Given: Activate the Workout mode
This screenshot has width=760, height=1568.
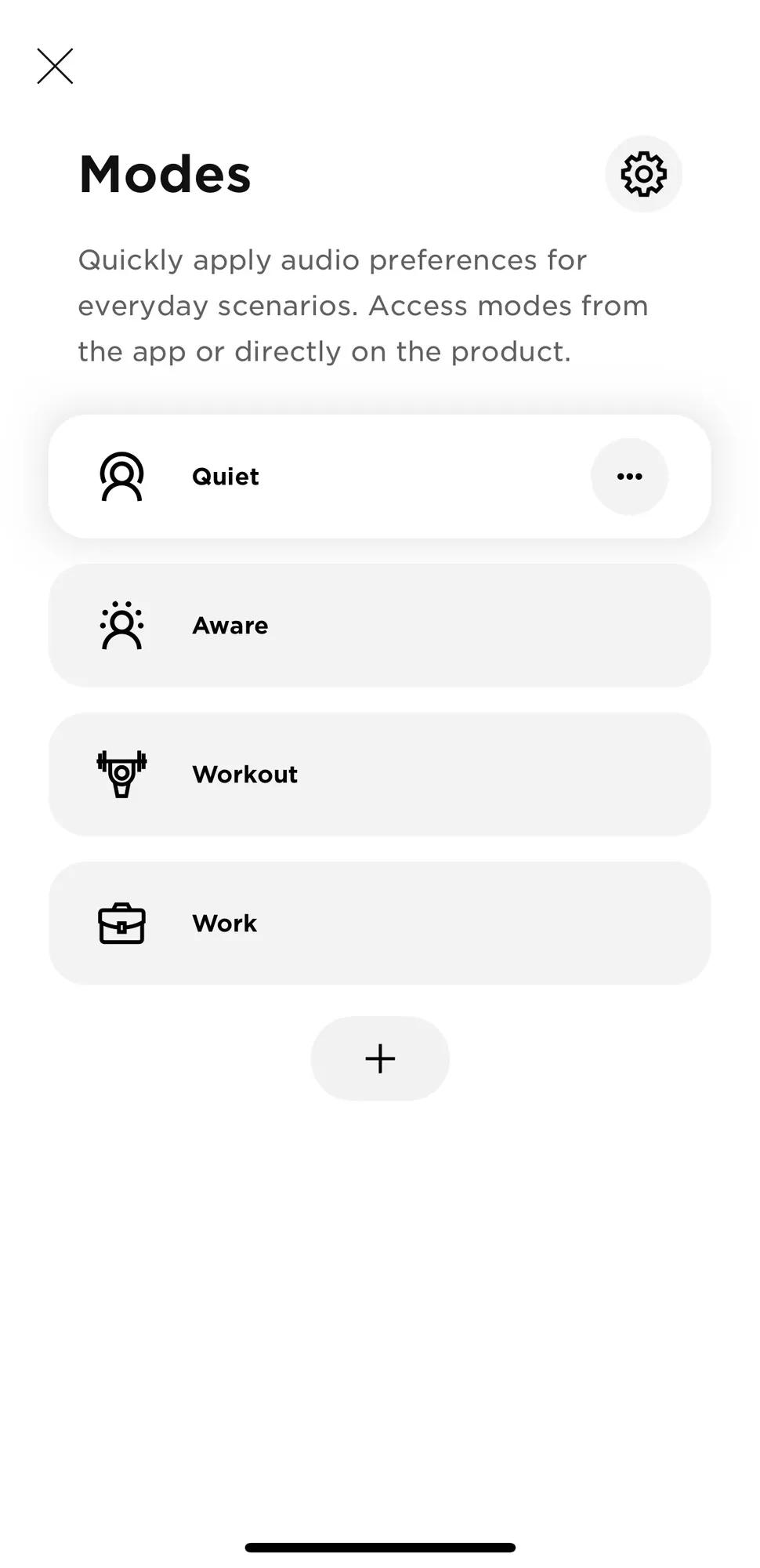Looking at the screenshot, I should coord(380,775).
